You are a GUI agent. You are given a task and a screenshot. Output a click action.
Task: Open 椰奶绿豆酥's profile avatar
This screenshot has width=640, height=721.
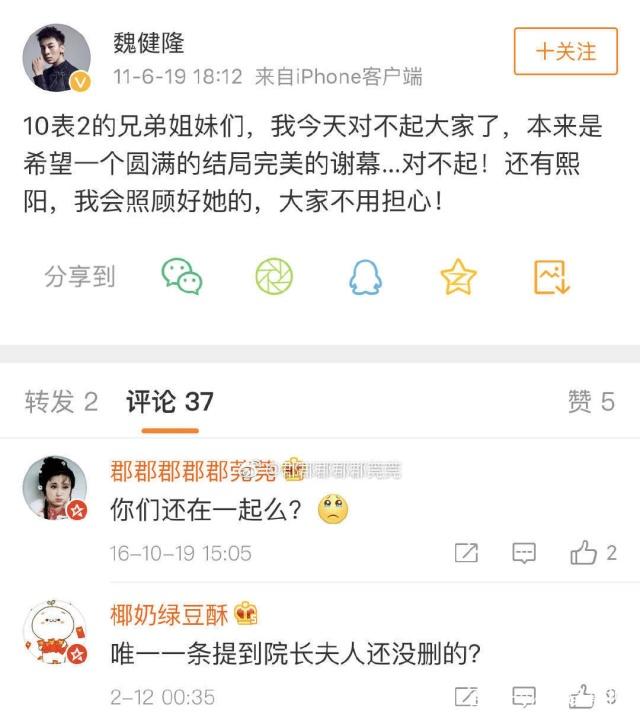click(52, 635)
